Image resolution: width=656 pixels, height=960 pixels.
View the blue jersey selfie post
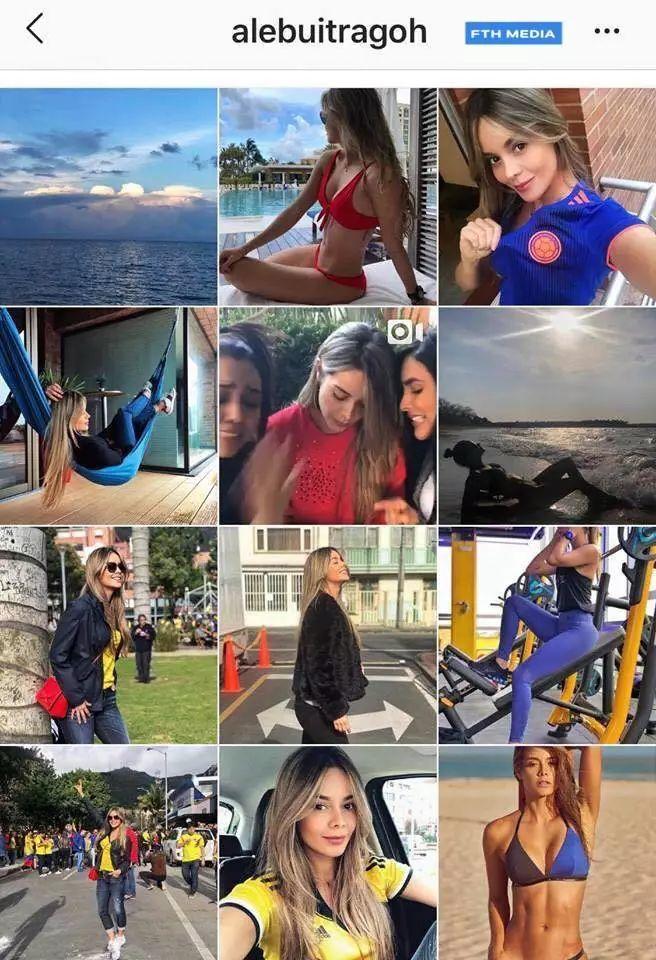(547, 196)
